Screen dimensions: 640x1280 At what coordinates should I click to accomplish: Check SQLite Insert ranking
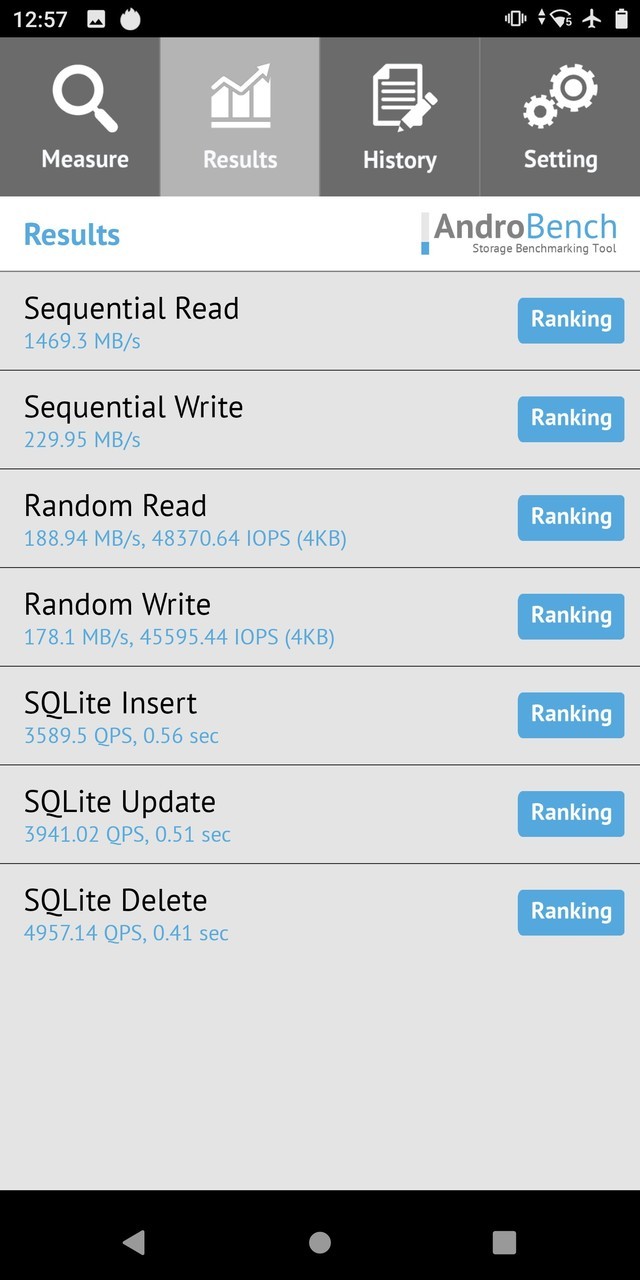(x=571, y=714)
